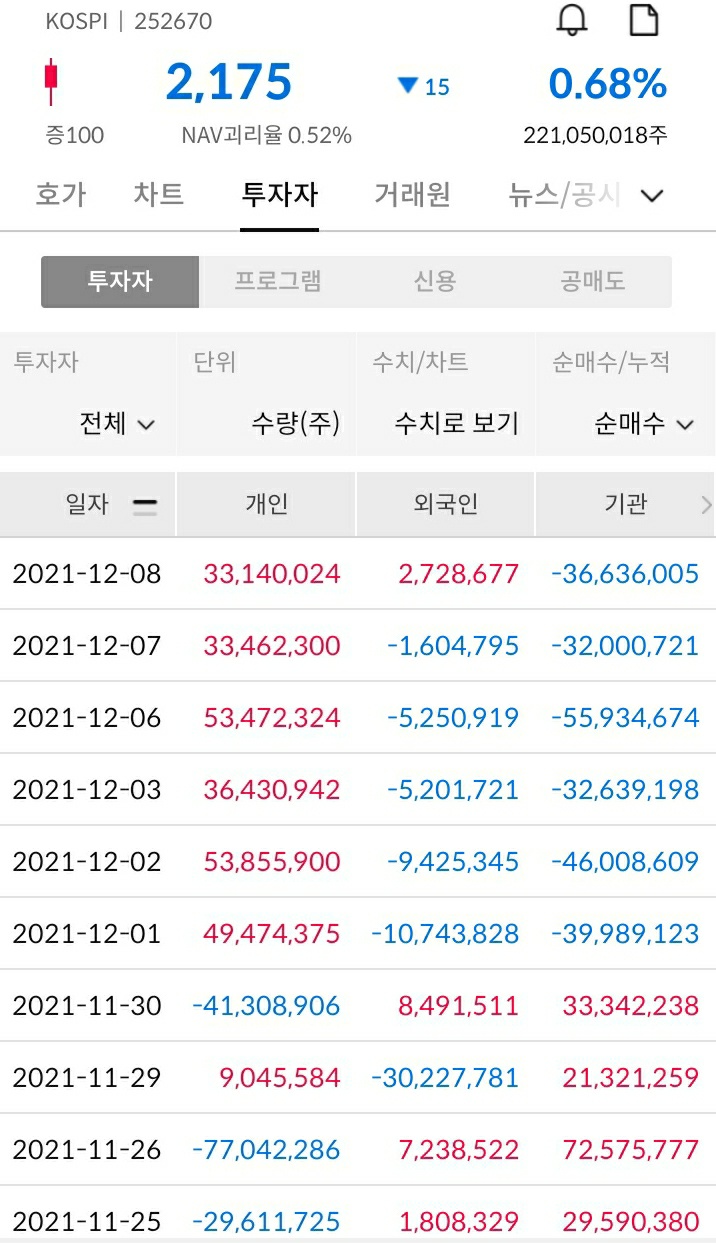Open the 전체 investor dropdown
The height and width of the screenshot is (1243, 716).
[x=117, y=424]
